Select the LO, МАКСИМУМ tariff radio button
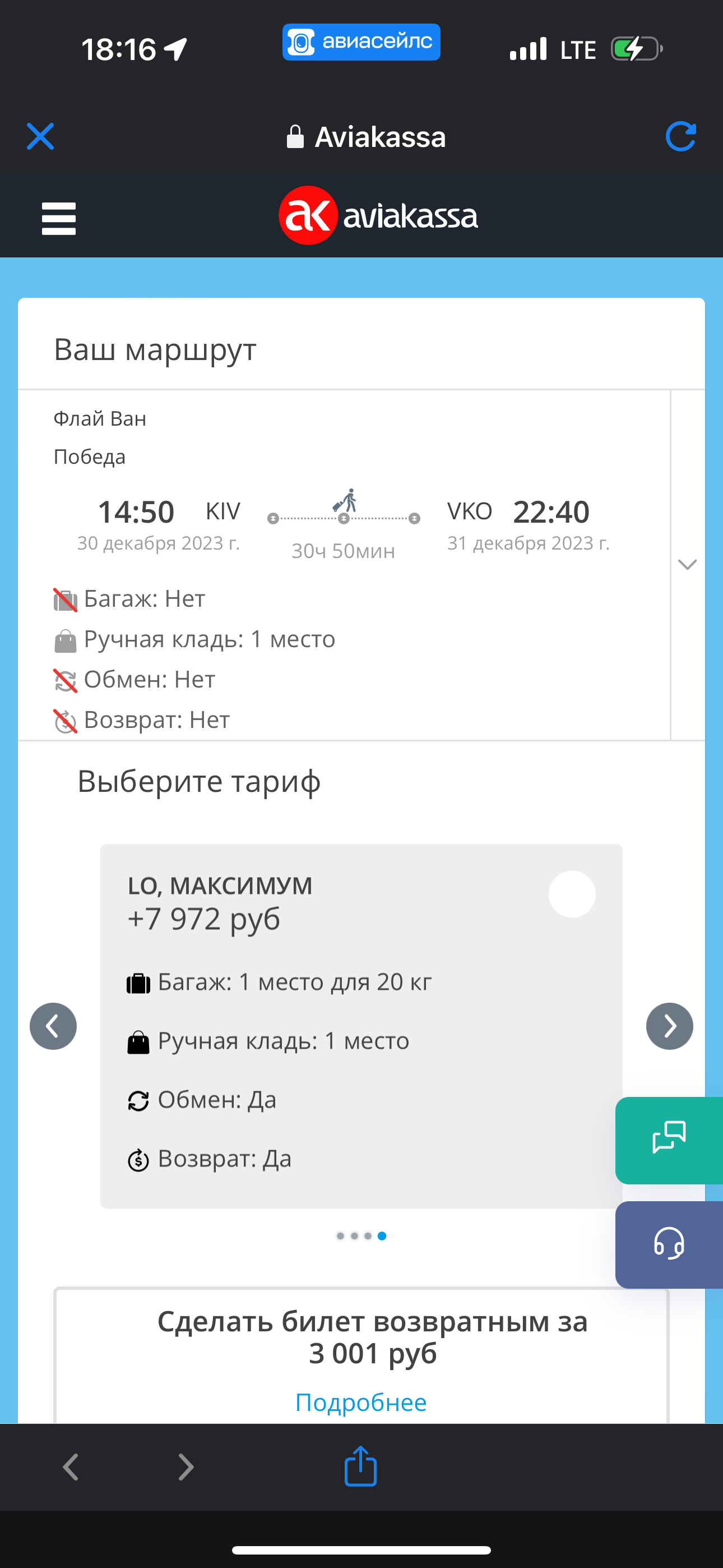This screenshot has width=723, height=1568. [572, 894]
